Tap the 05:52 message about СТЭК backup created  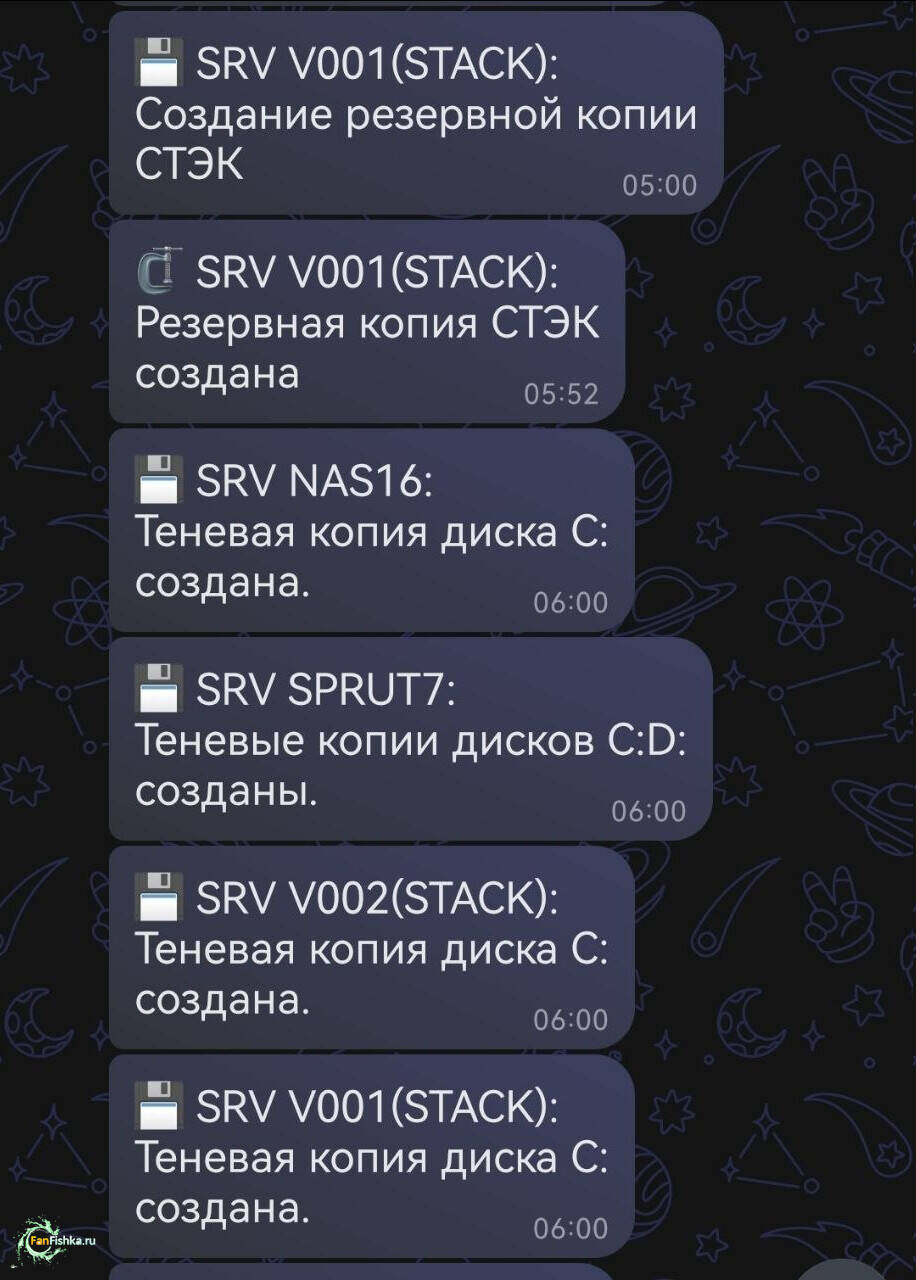pos(366,323)
